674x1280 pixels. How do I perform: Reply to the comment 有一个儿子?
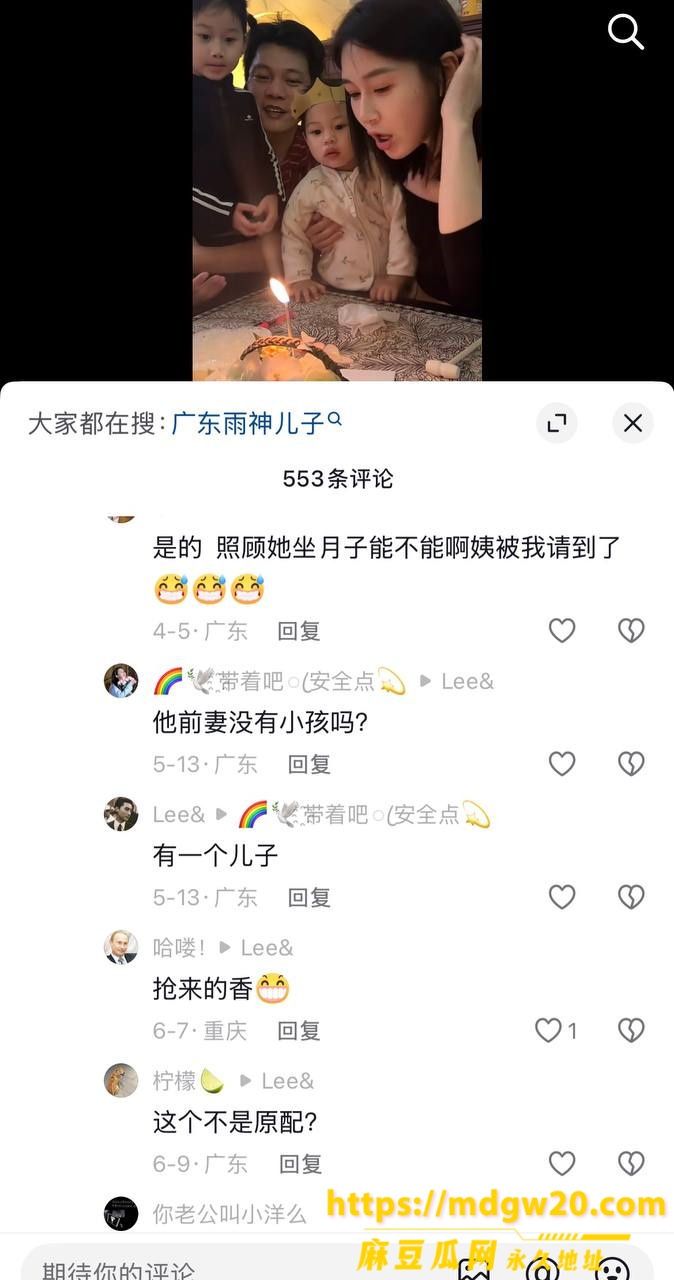tap(309, 897)
